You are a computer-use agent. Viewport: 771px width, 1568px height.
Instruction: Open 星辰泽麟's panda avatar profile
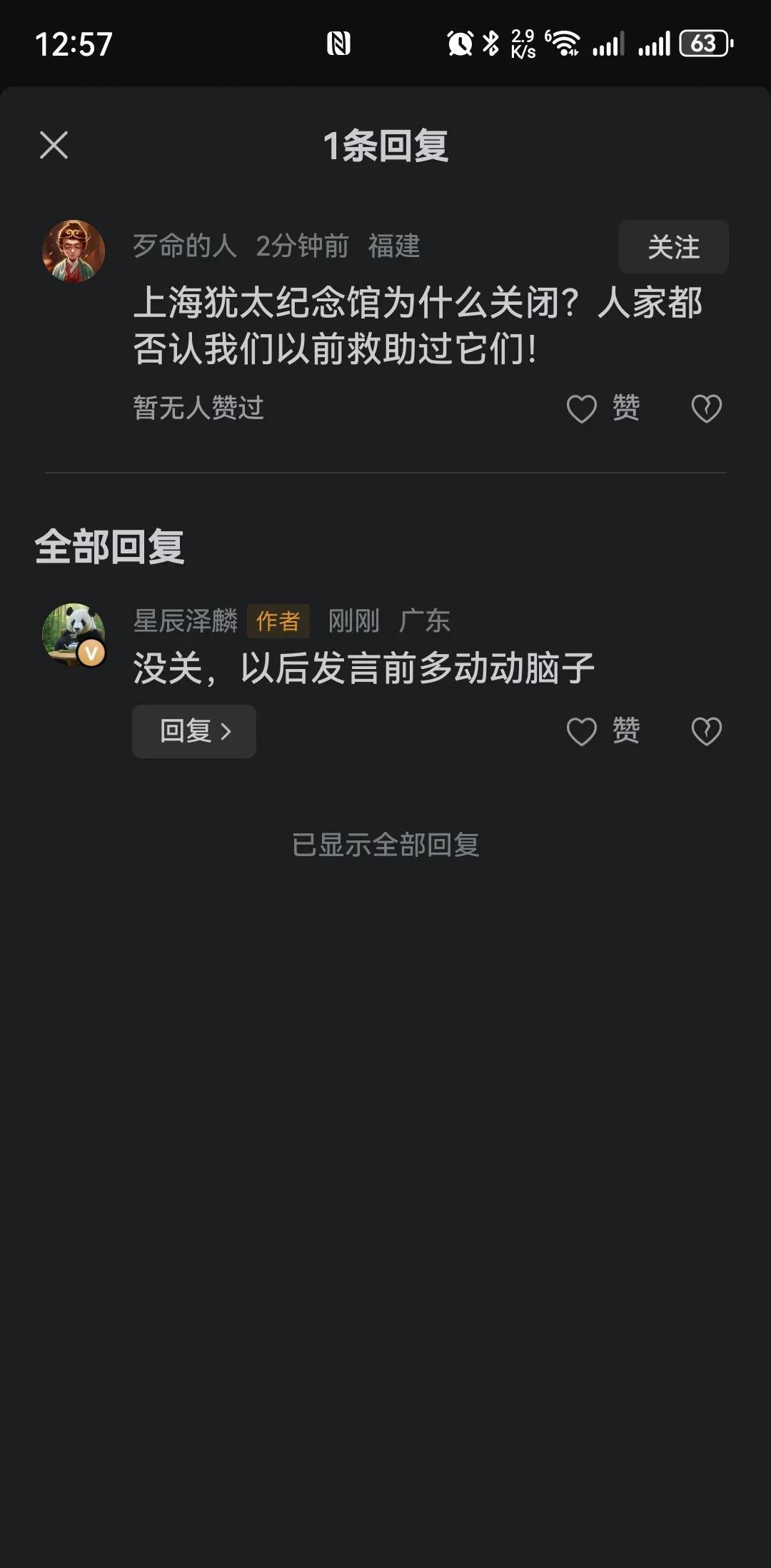(74, 634)
